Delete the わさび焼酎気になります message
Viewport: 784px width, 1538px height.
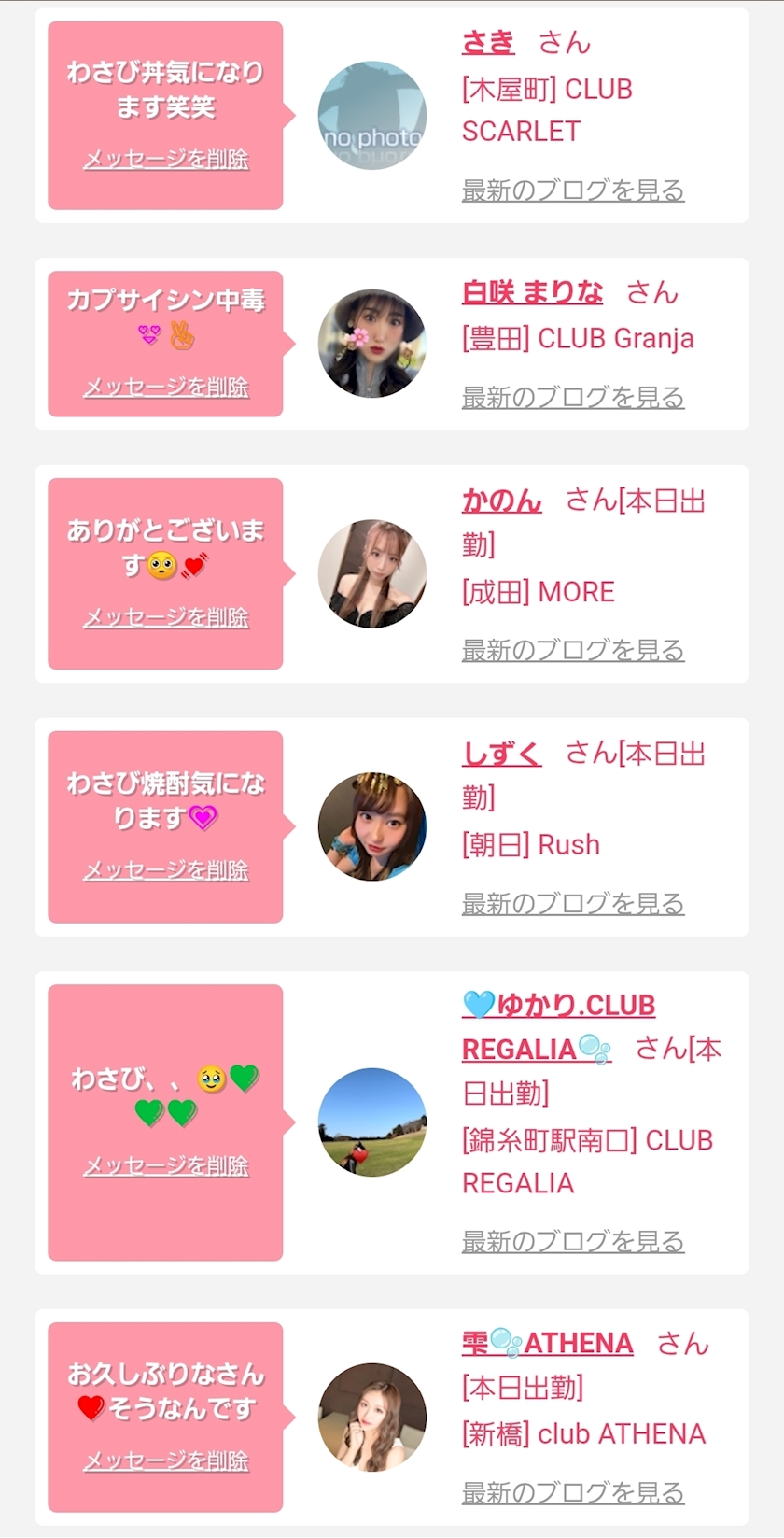(x=166, y=870)
